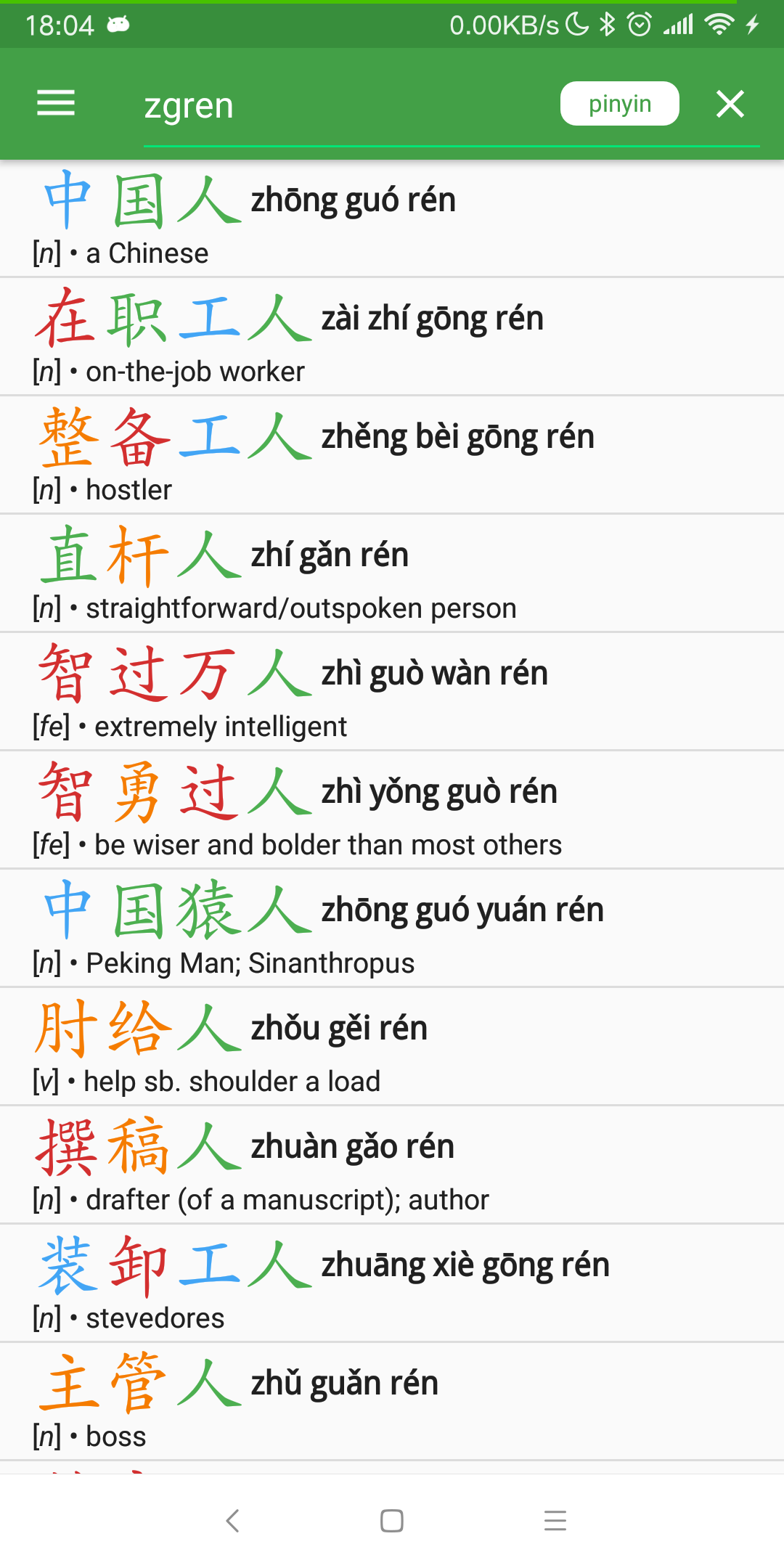Tap the Wi-Fi icon in the status bar
Image resolution: width=784 pixels, height=1568 pixels.
(718, 24)
